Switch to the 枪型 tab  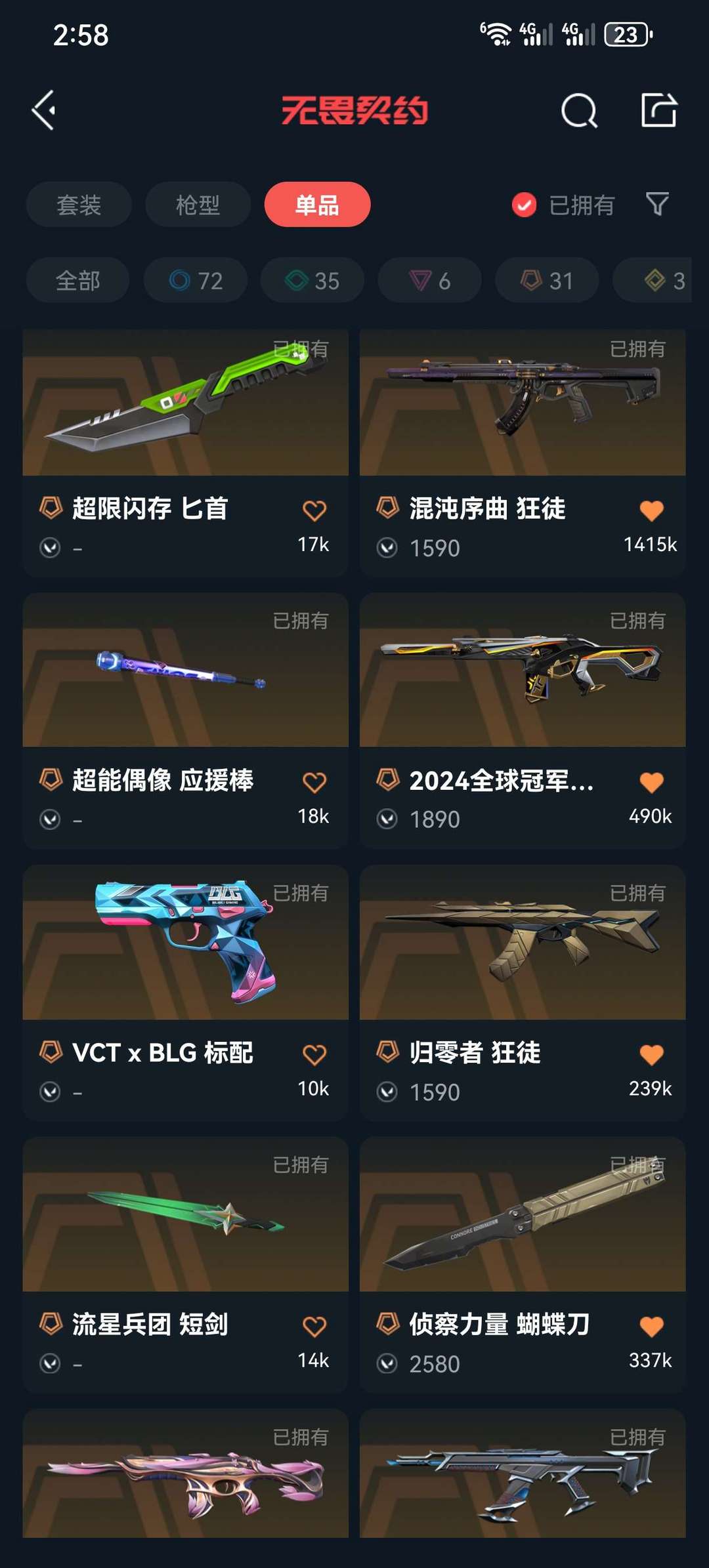point(198,205)
